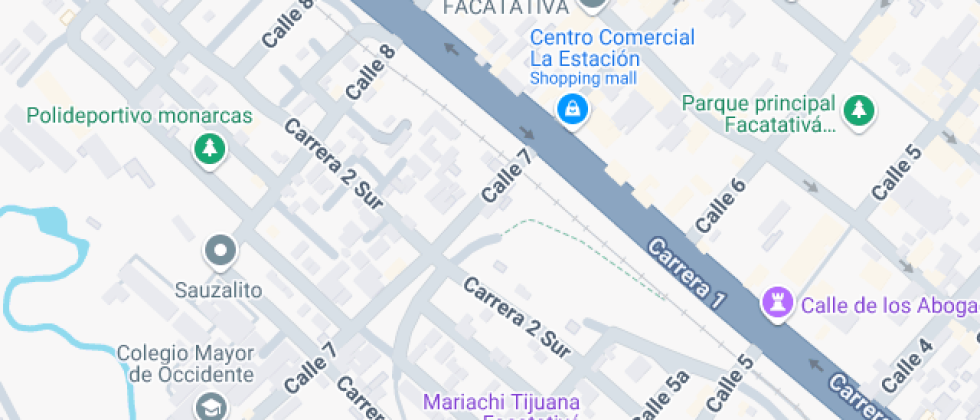980x420 pixels.
Task: Open the Polideportivo monarcas park marker
Action: pos(210,150)
